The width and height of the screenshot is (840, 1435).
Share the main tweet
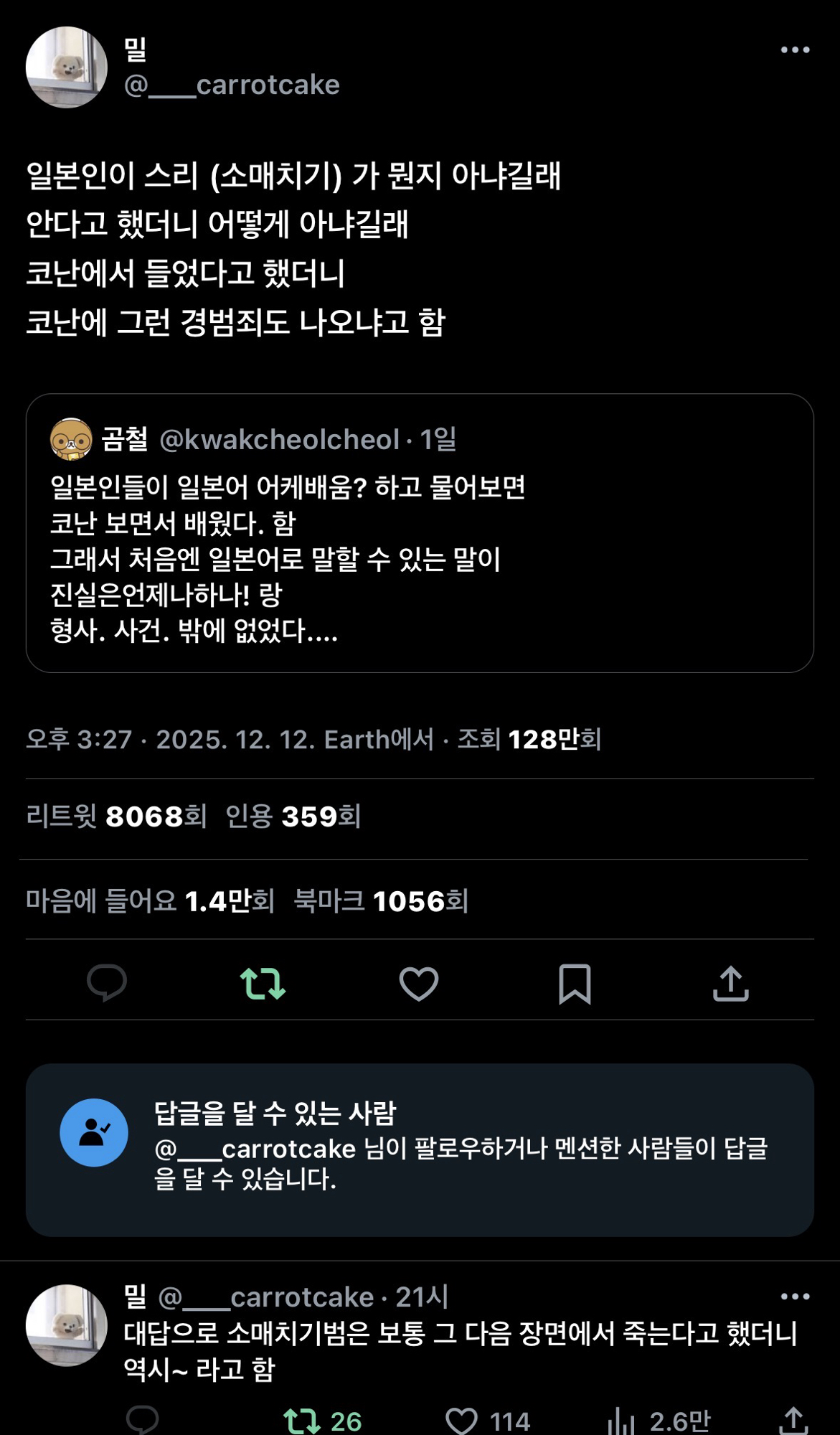coord(730,983)
